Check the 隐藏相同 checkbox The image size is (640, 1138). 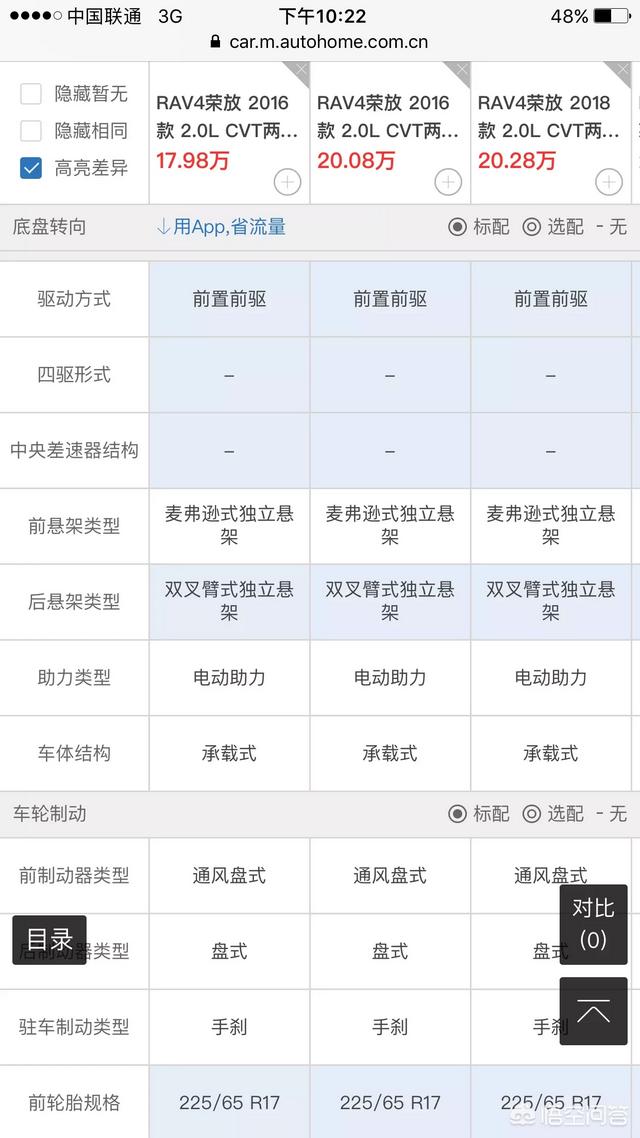(30, 131)
